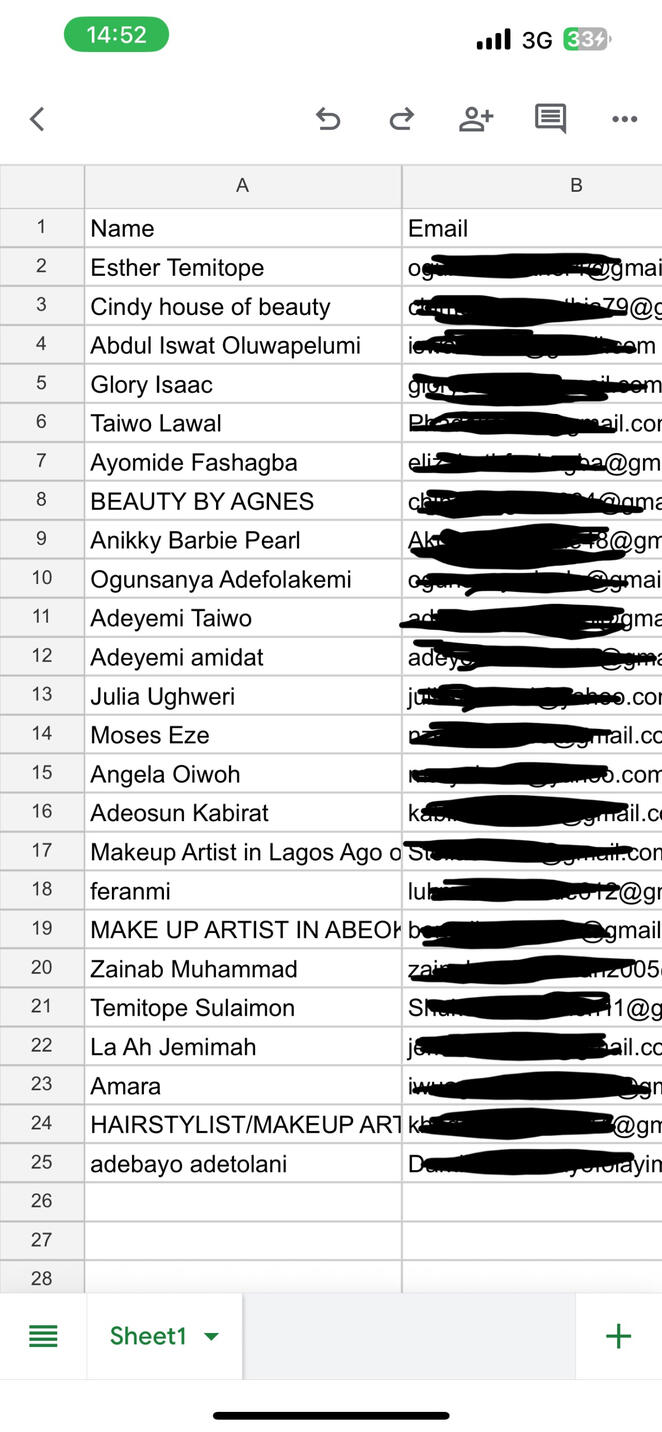
Task: Select the empty cell in row 26, column A
Action: (242, 1201)
